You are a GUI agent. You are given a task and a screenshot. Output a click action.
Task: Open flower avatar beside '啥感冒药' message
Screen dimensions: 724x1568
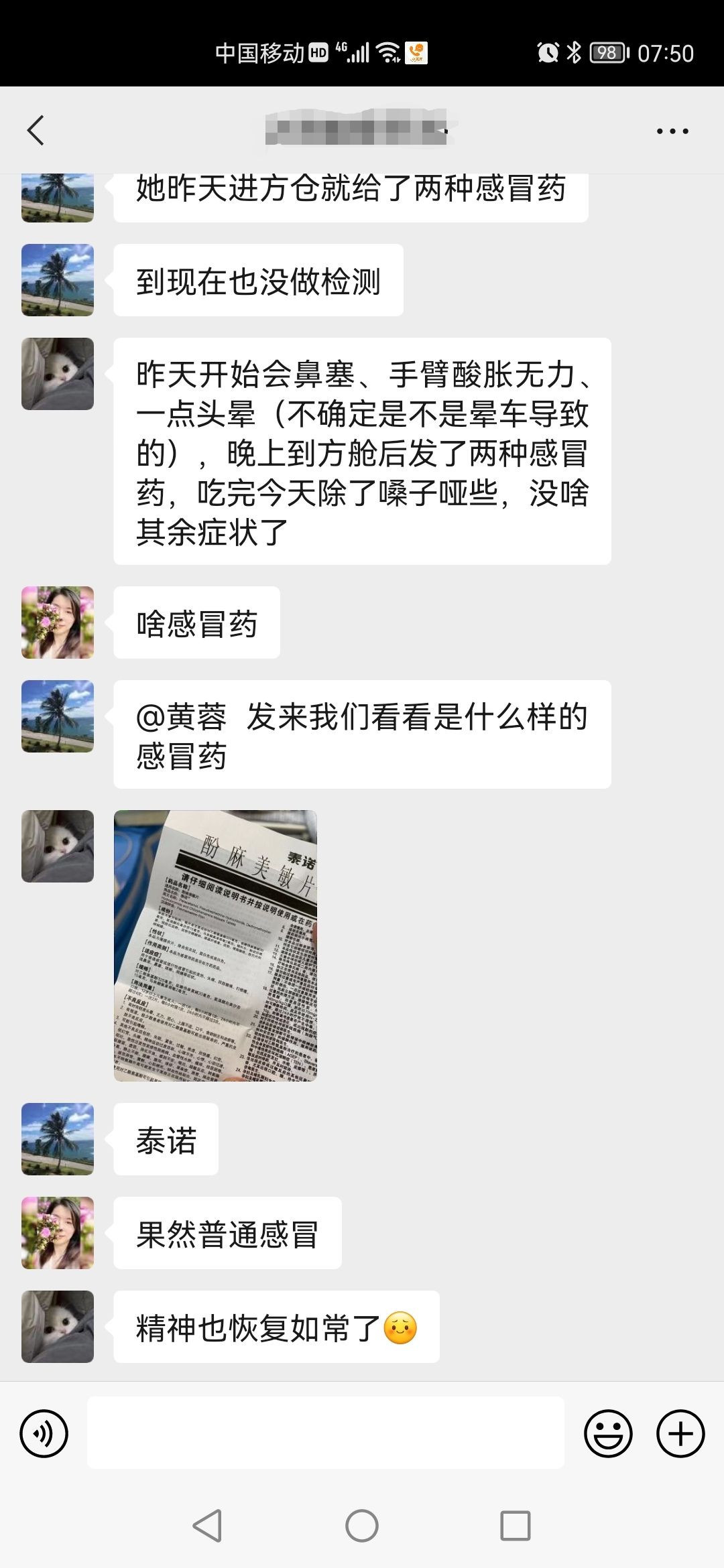point(58,622)
